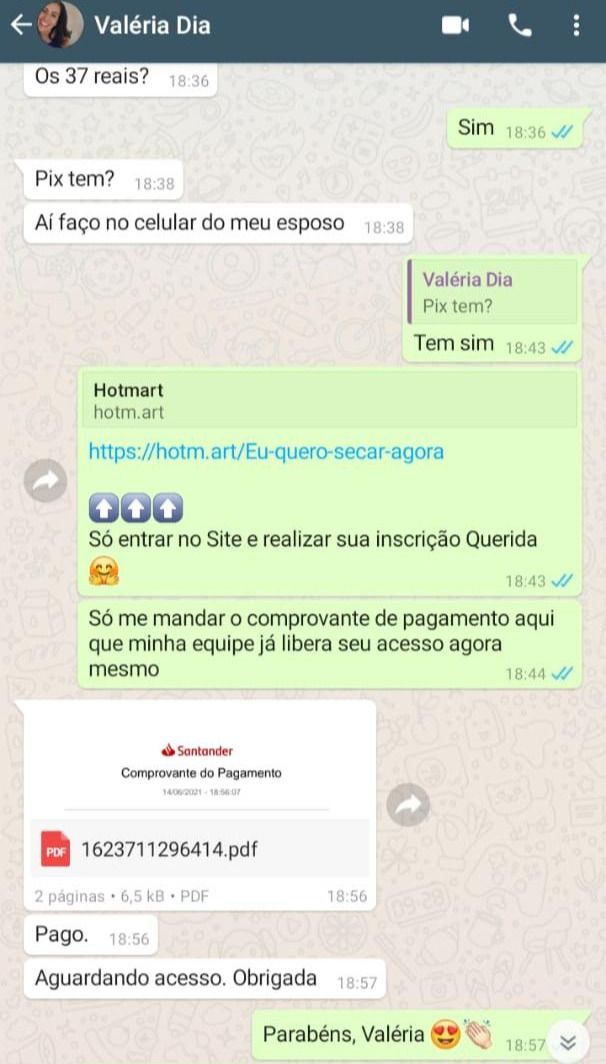606x1064 pixels.
Task: Forward the Hotmart link message
Action: [46, 482]
